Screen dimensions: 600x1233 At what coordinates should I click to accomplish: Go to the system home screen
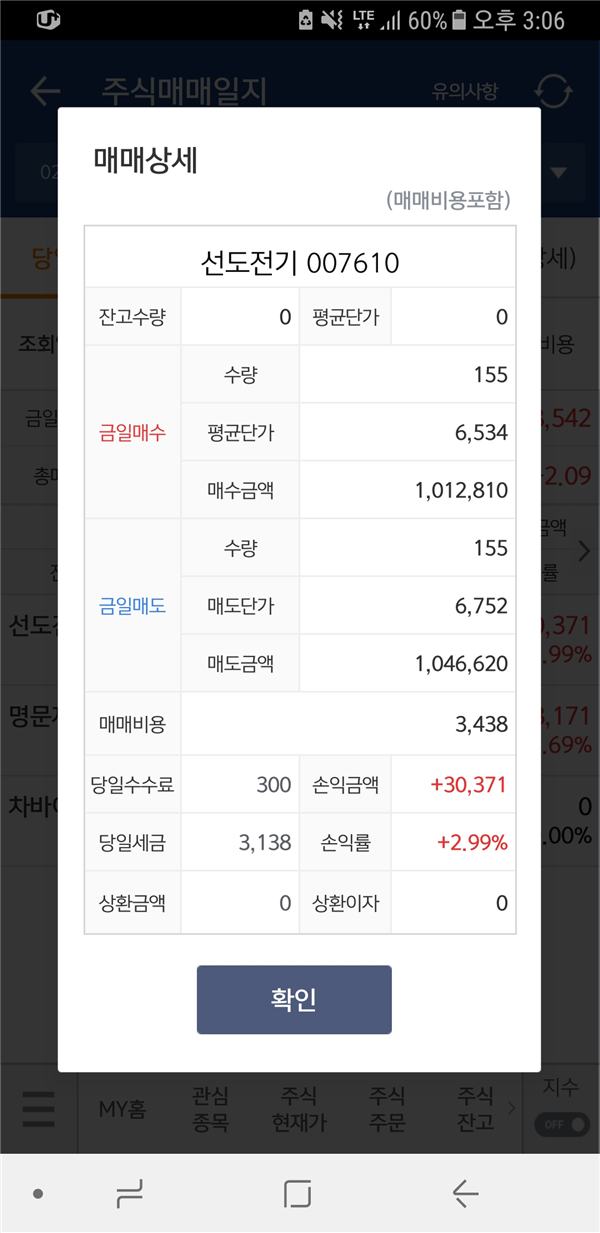[298, 1194]
